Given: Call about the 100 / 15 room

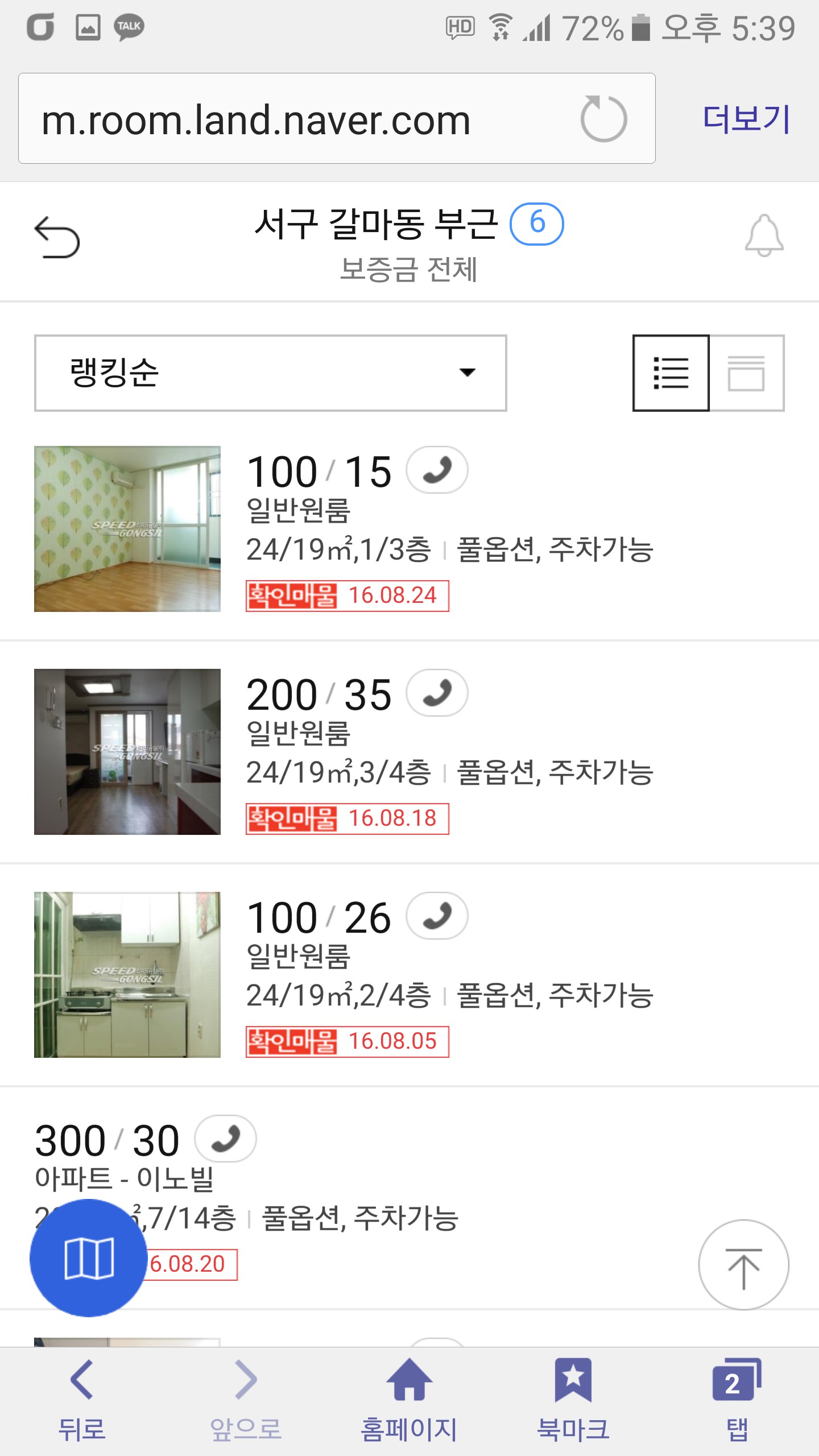Looking at the screenshot, I should [x=437, y=470].
